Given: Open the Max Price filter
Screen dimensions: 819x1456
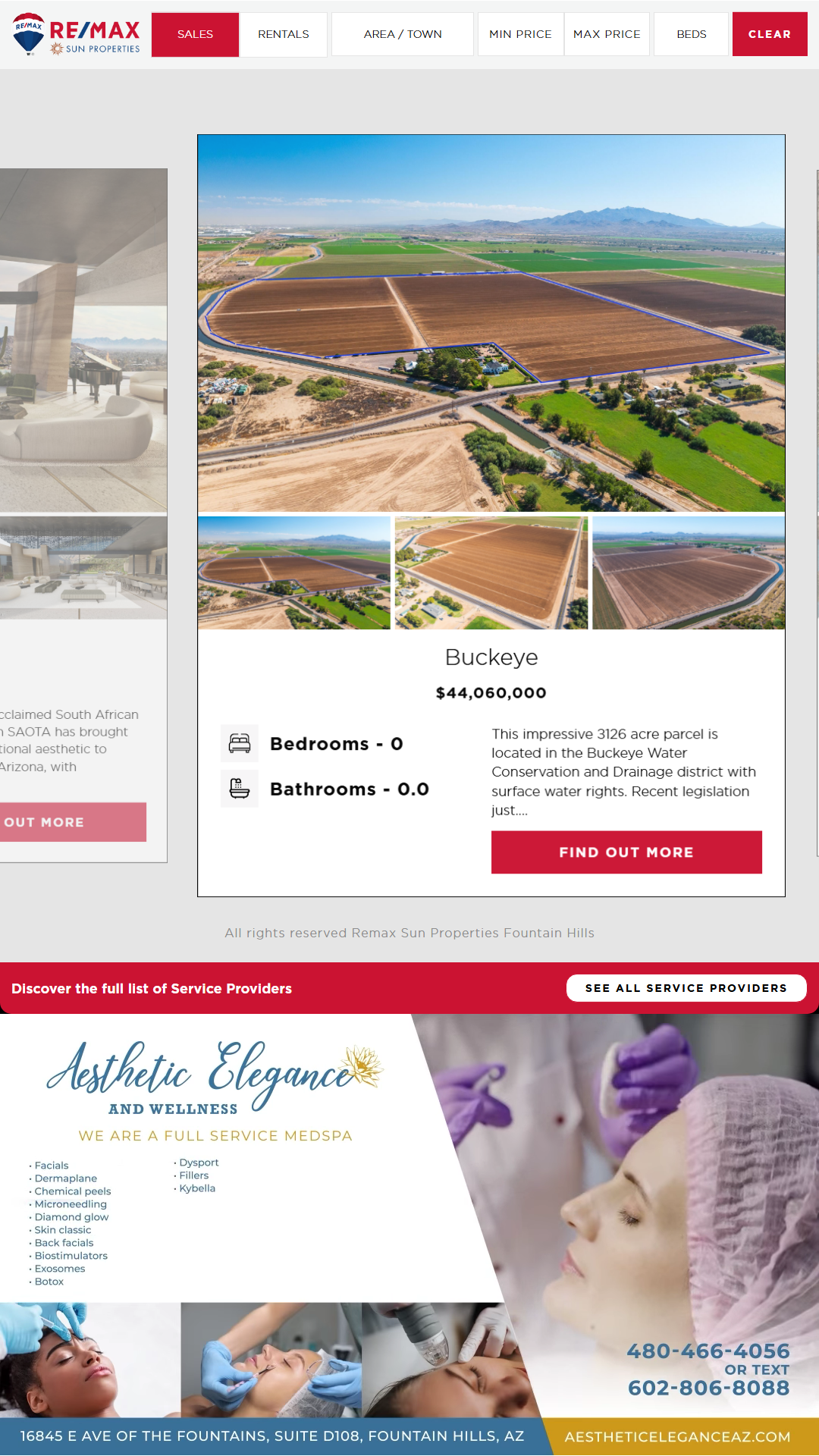Looking at the screenshot, I should pyautogui.click(x=607, y=34).
